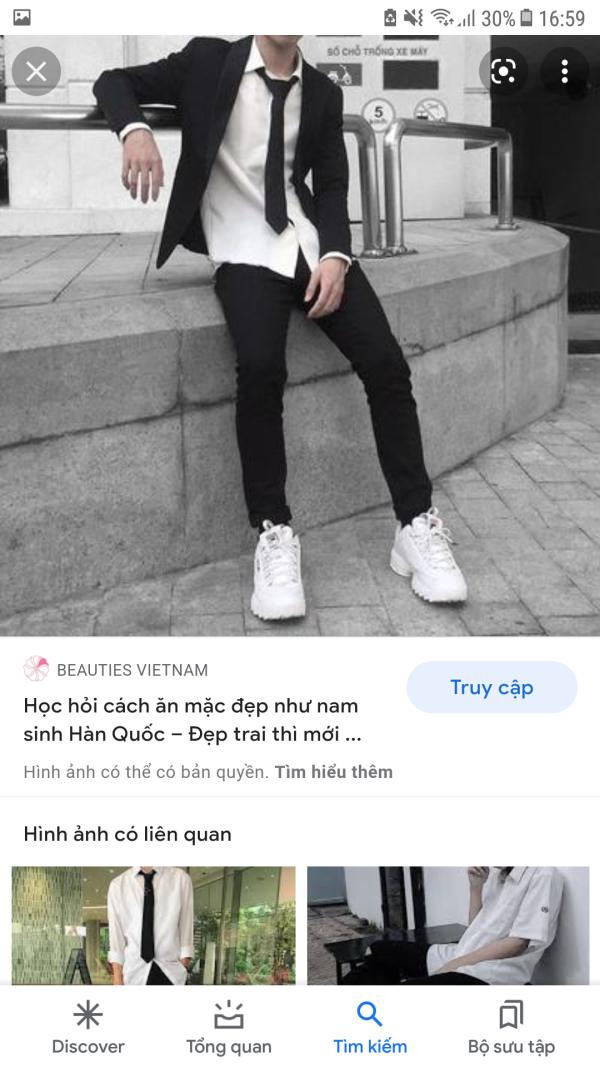Switch to the Discover tab
This screenshot has height=1067, width=600.
[x=88, y=1028]
